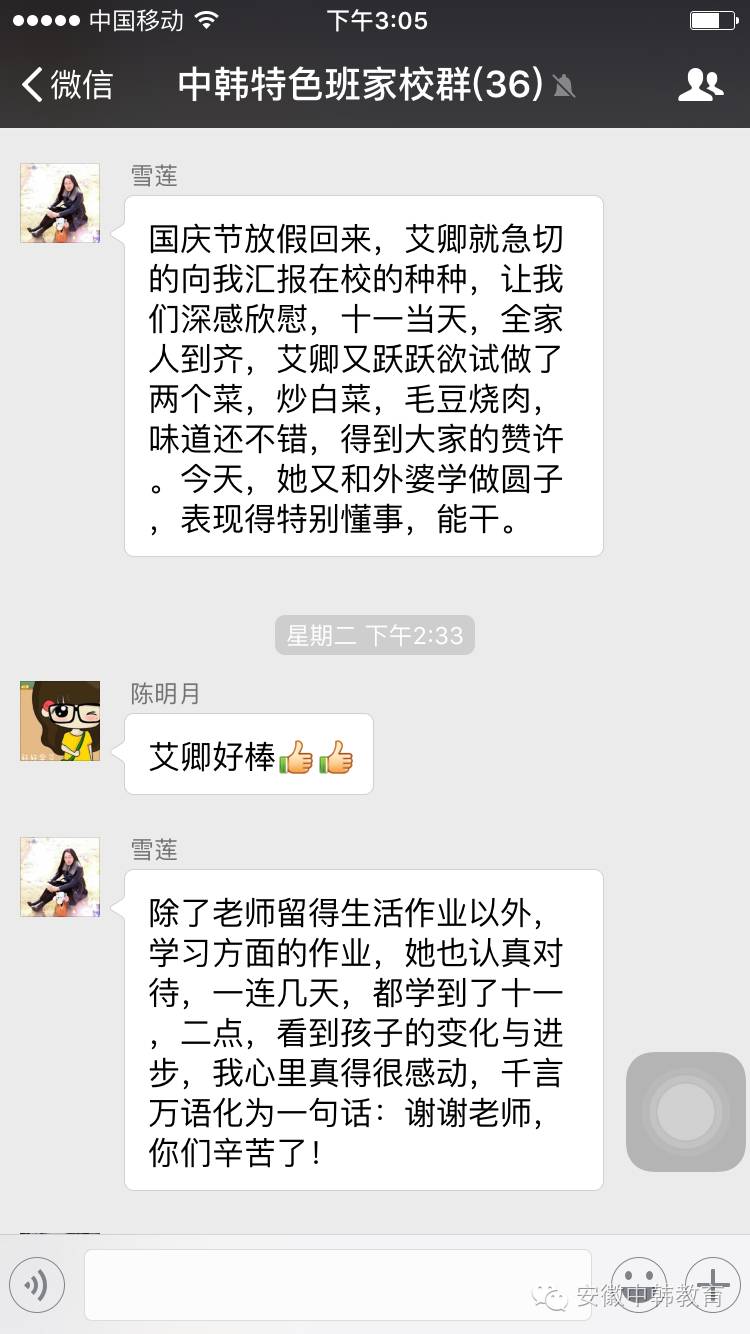The image size is (750, 1334).
Task: Switch to voice message input
Action: [37, 1285]
